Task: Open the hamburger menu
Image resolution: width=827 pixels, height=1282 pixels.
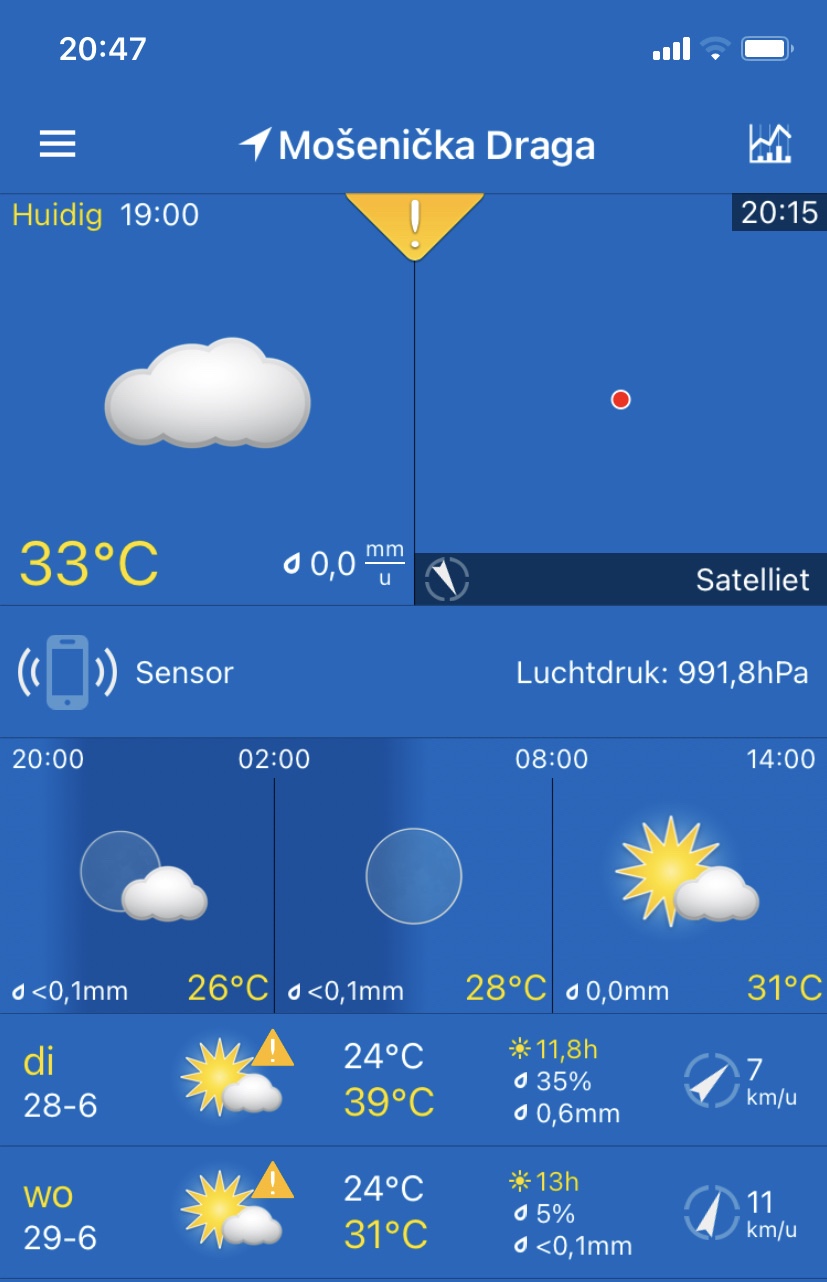Action: pos(58,145)
